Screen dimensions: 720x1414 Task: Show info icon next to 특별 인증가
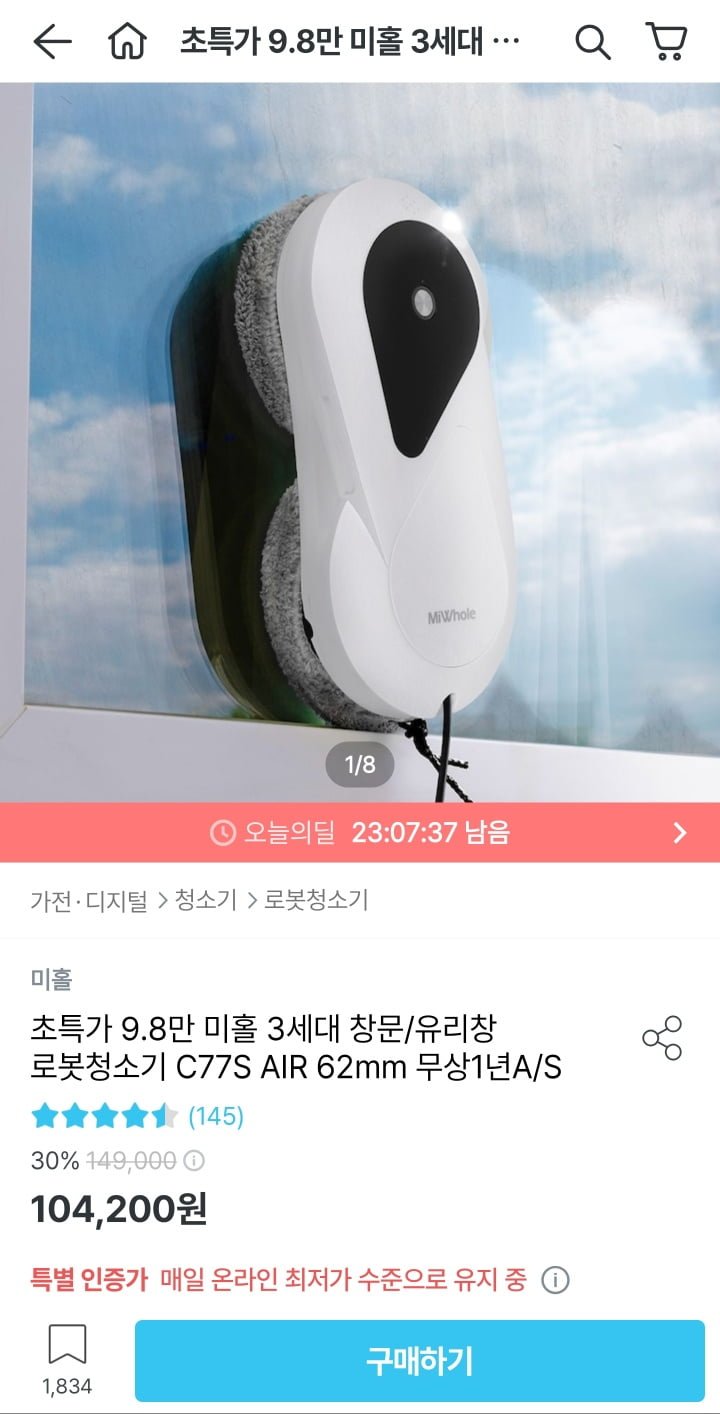pyautogui.click(x=555, y=1279)
